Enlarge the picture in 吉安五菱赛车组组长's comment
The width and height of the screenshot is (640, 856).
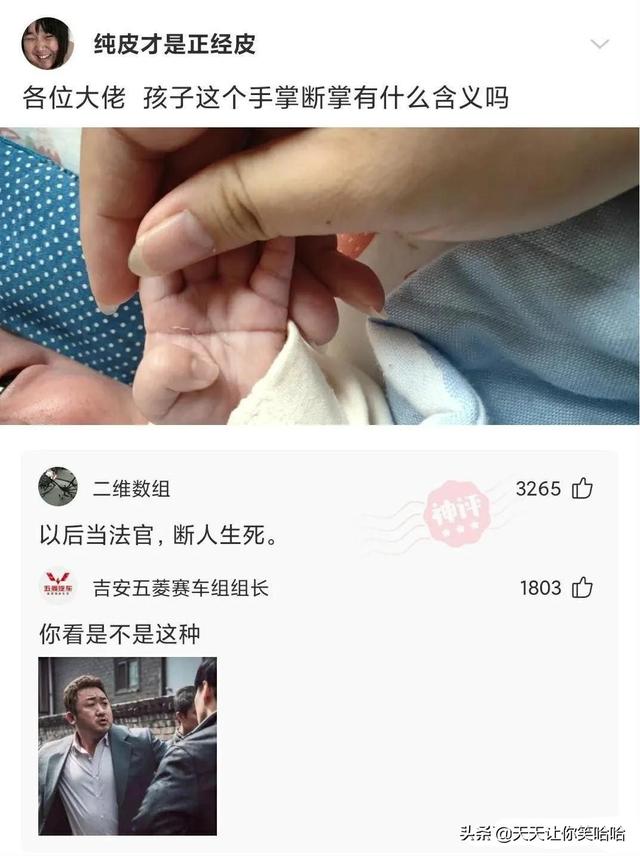coord(127,745)
